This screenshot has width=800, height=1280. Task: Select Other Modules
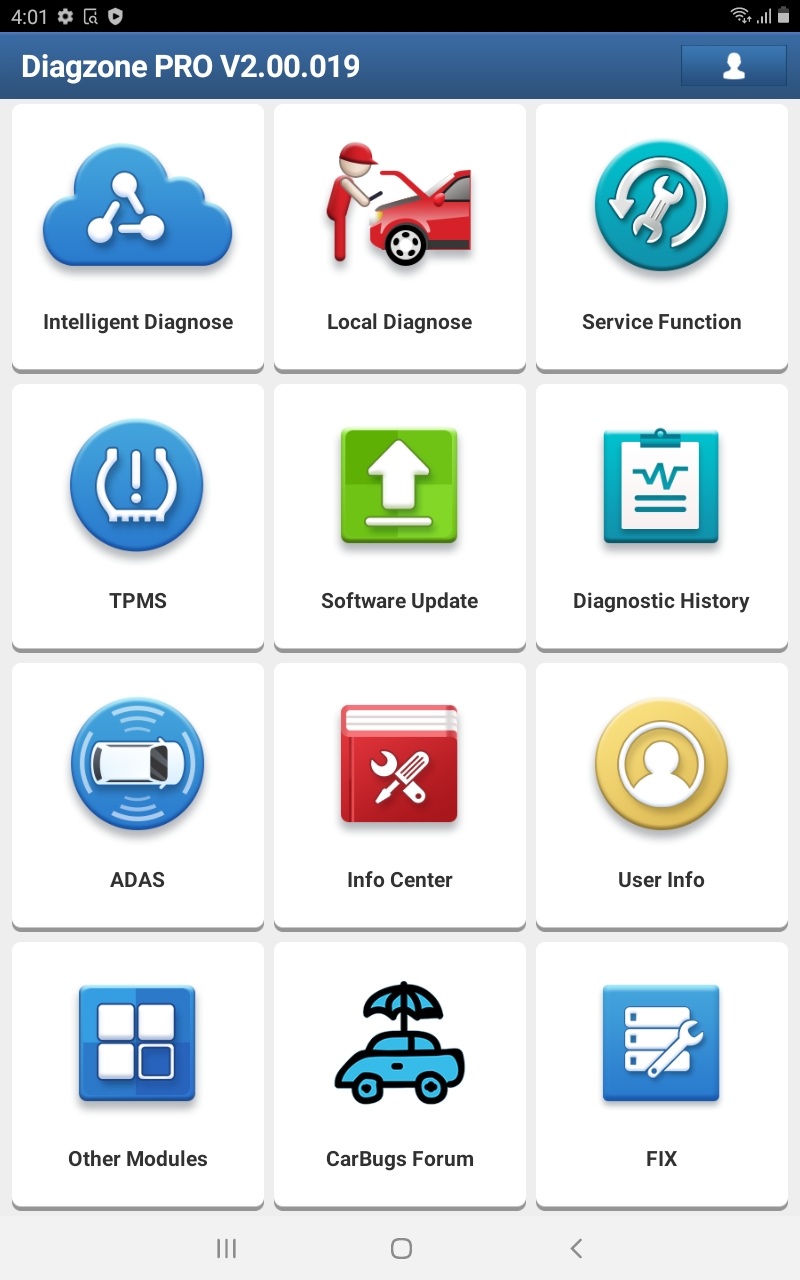[x=138, y=1074]
